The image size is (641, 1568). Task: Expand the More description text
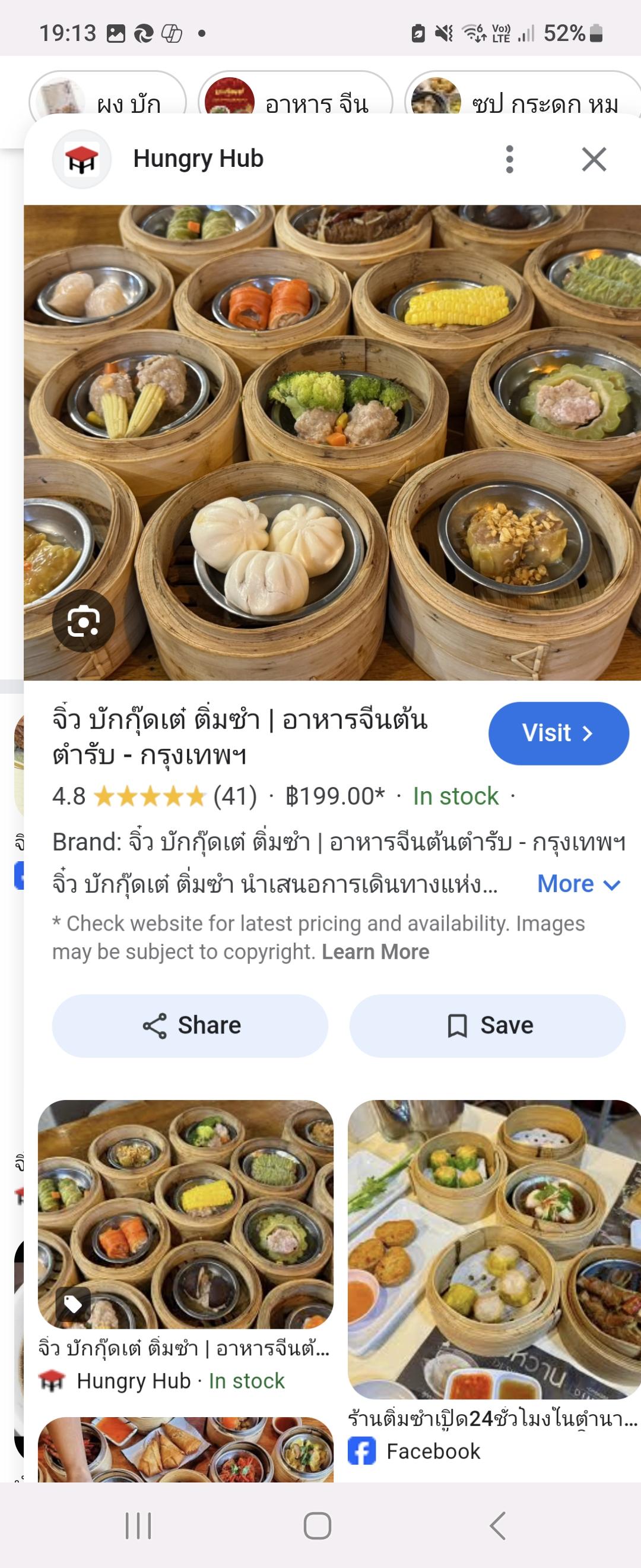point(578,883)
